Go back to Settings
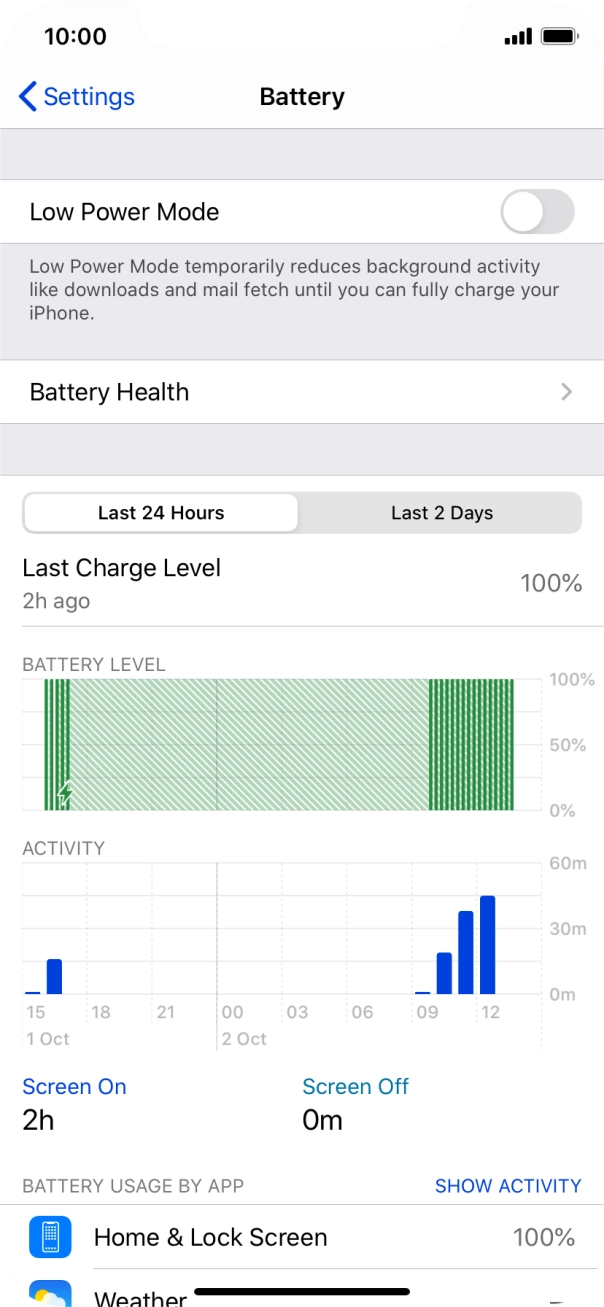Screen dimensions: 604x1307 [76, 97]
